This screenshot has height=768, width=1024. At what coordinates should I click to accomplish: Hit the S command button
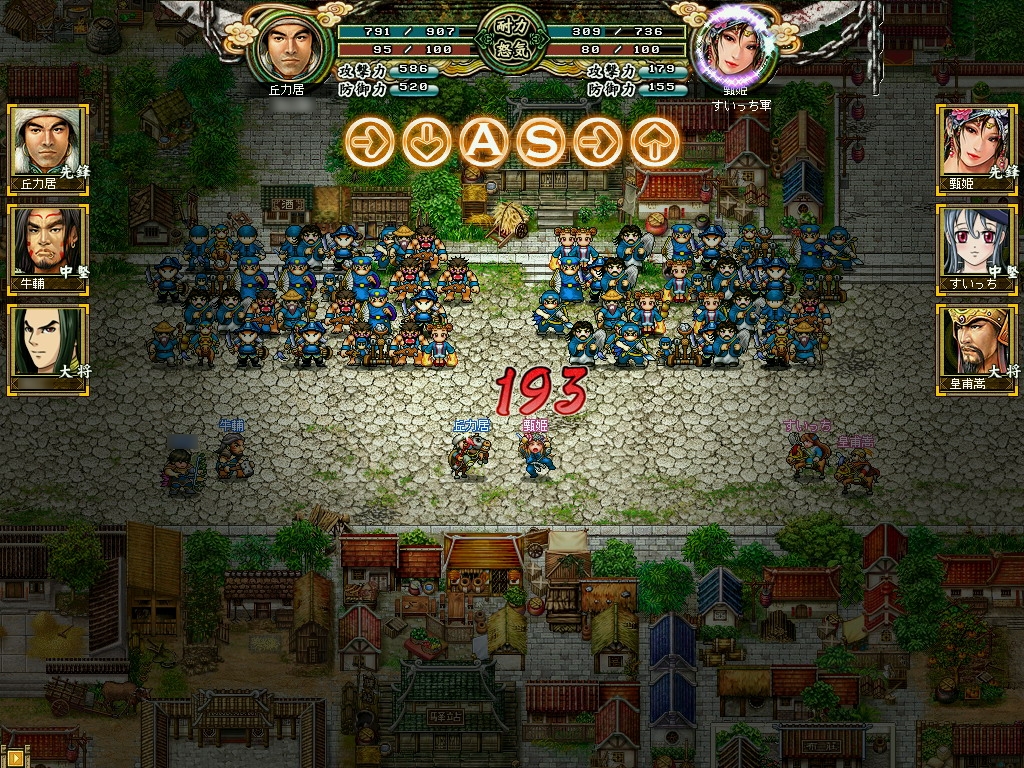[x=541, y=144]
